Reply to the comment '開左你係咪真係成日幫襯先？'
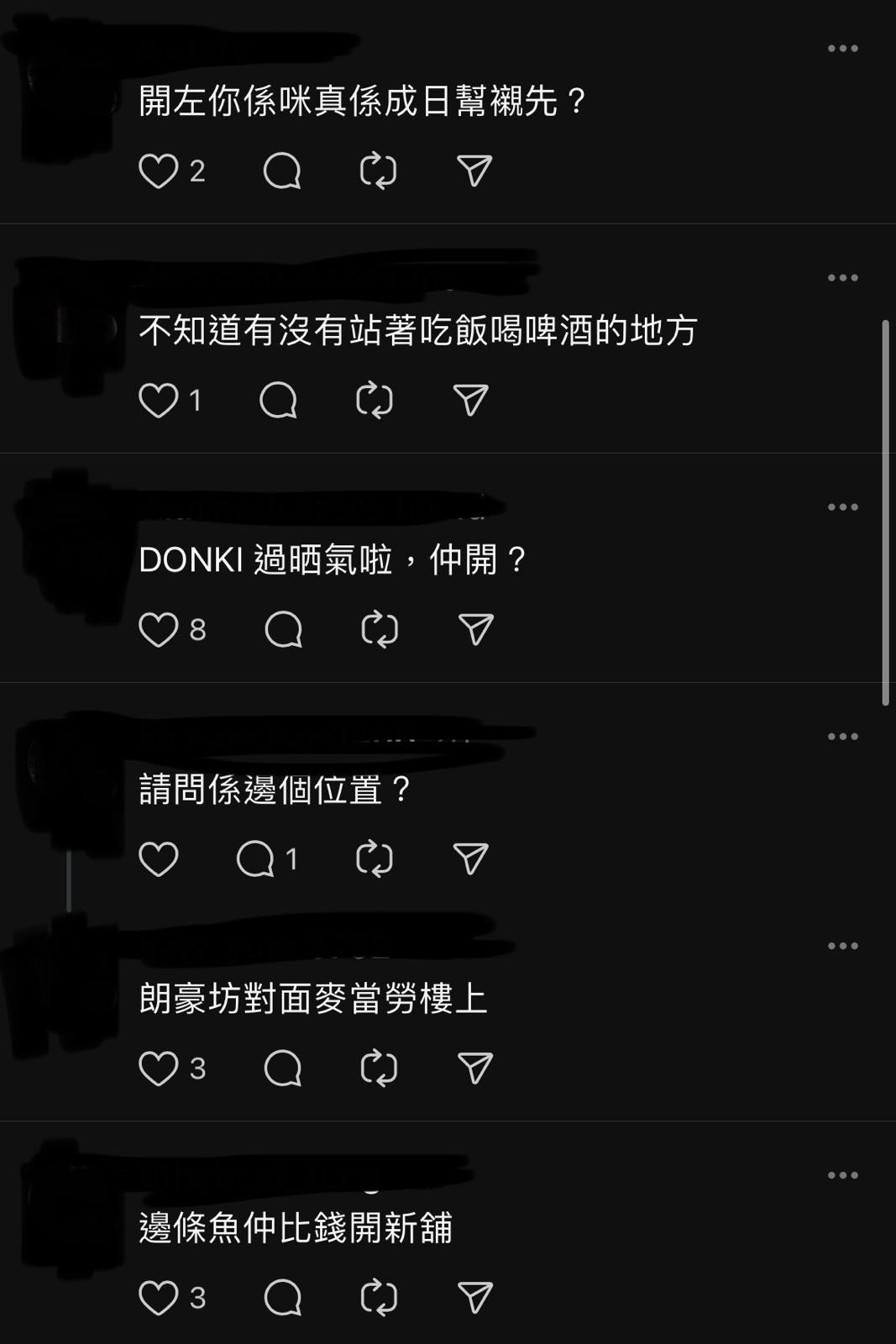The height and width of the screenshot is (1344, 896). coord(282,171)
